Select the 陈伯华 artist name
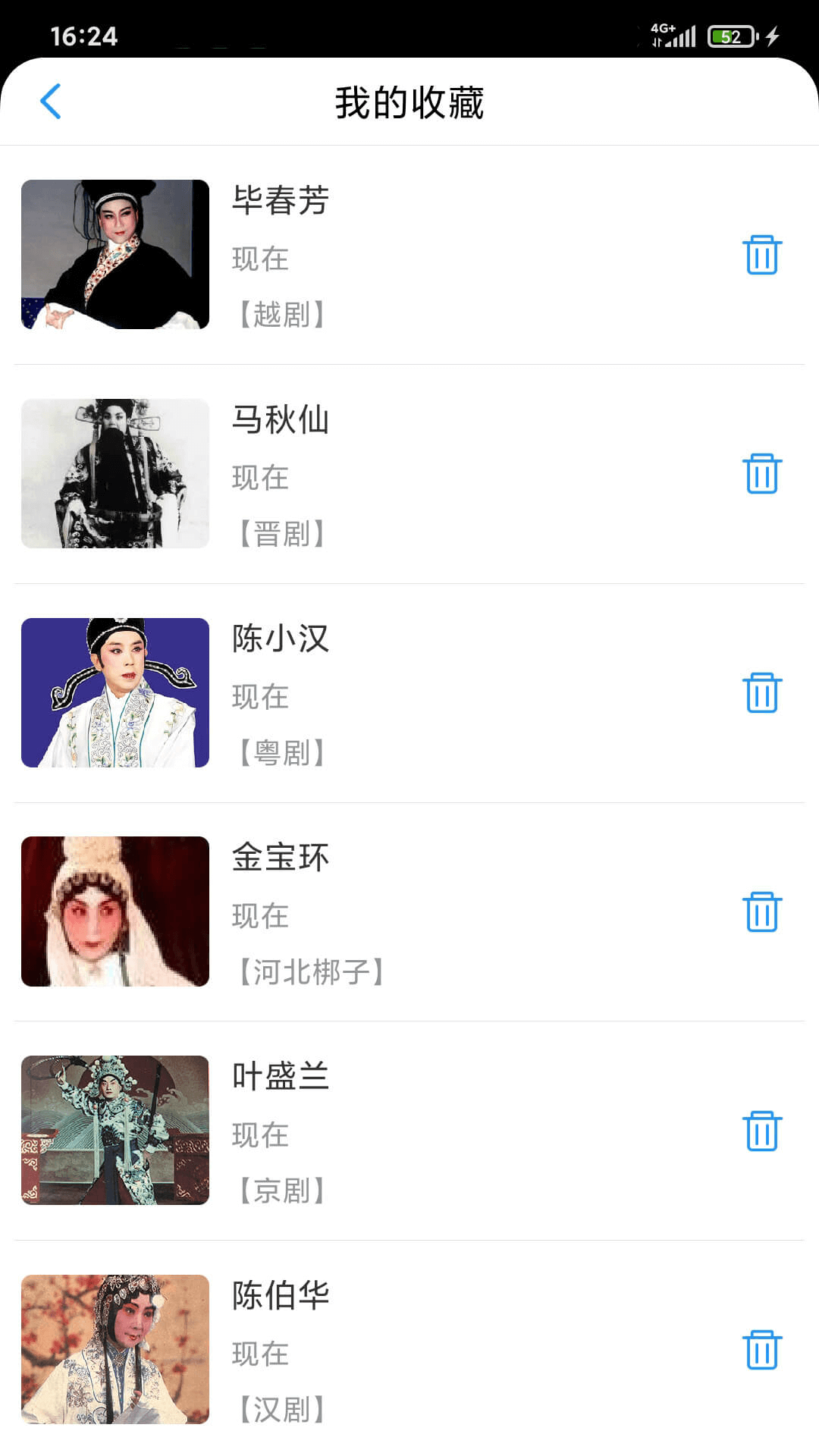819x1456 pixels. (x=279, y=1294)
